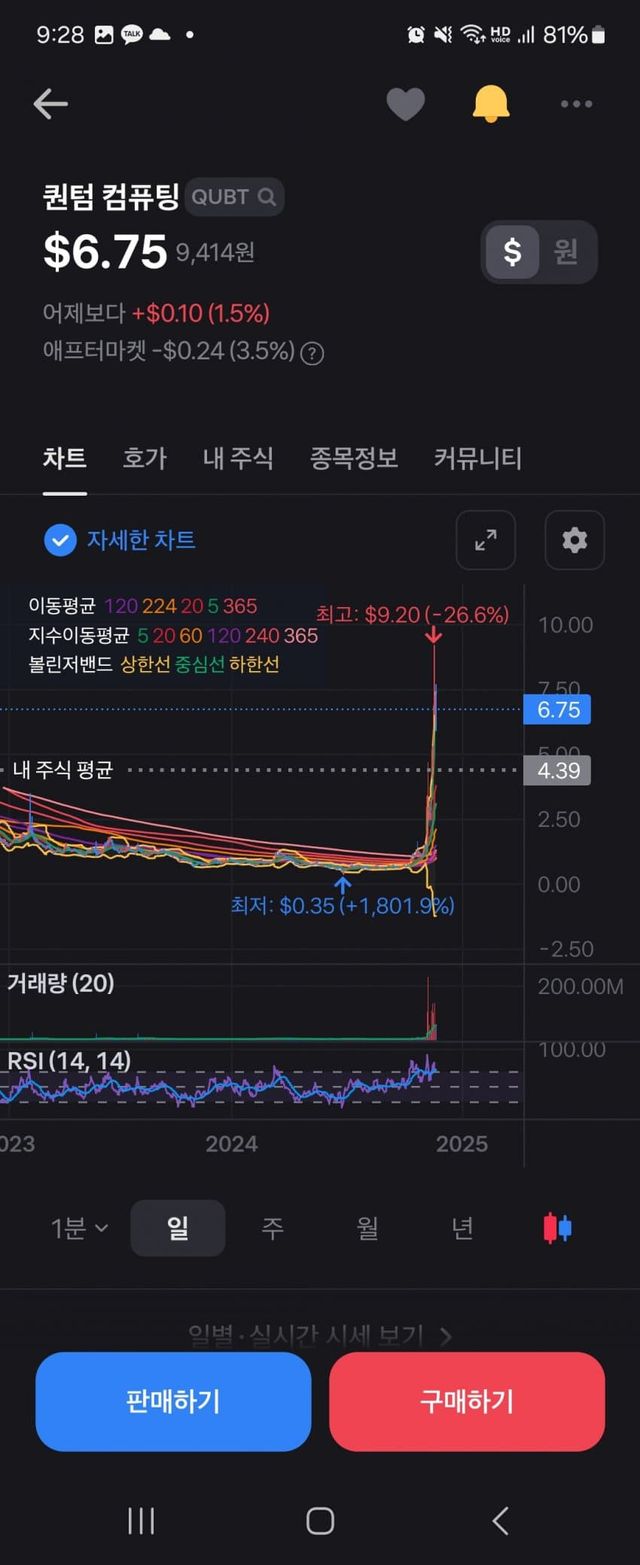Select the 주 weekly chart period
The image size is (640, 1565).
tap(272, 1228)
